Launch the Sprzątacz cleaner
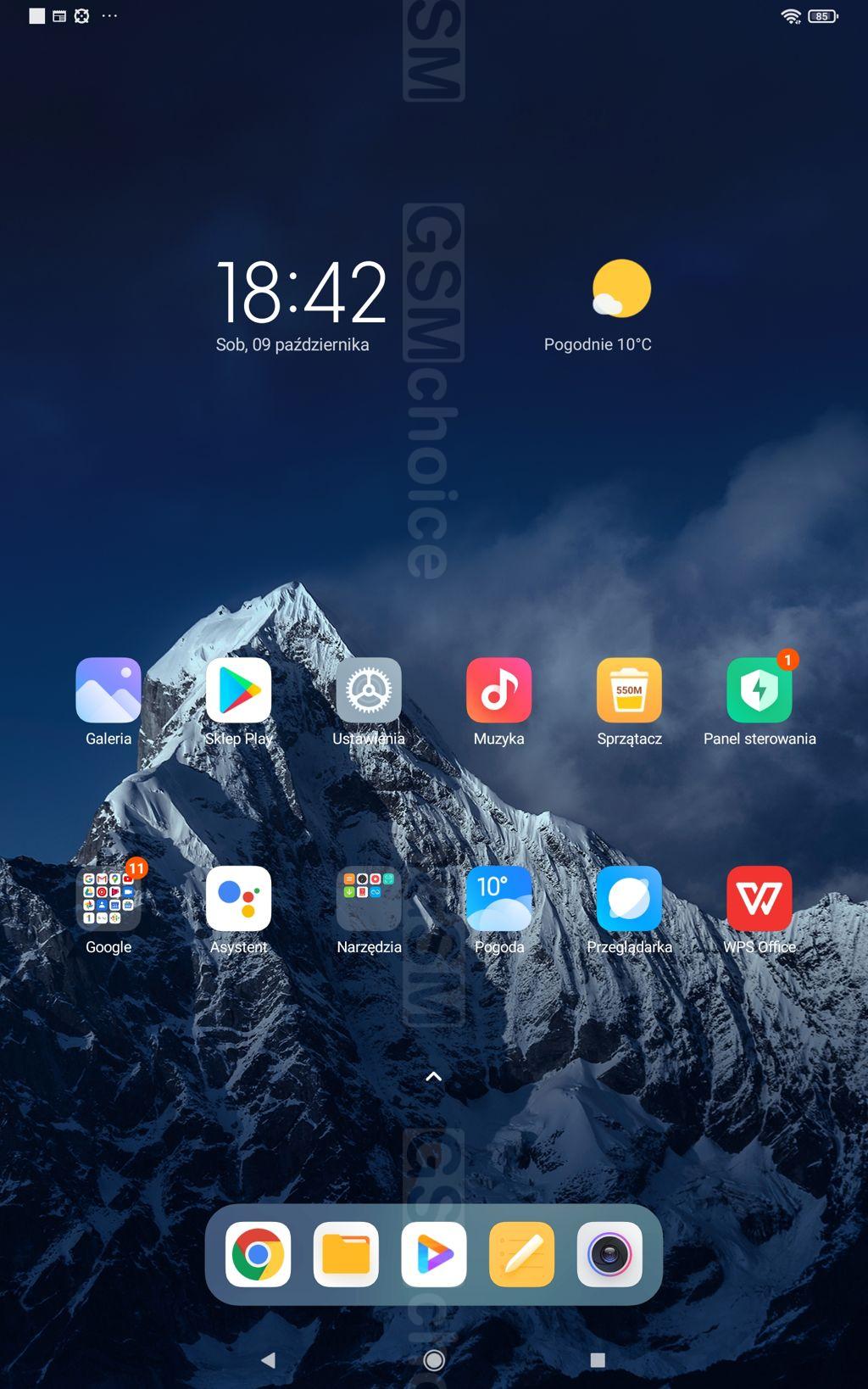 coord(629,690)
